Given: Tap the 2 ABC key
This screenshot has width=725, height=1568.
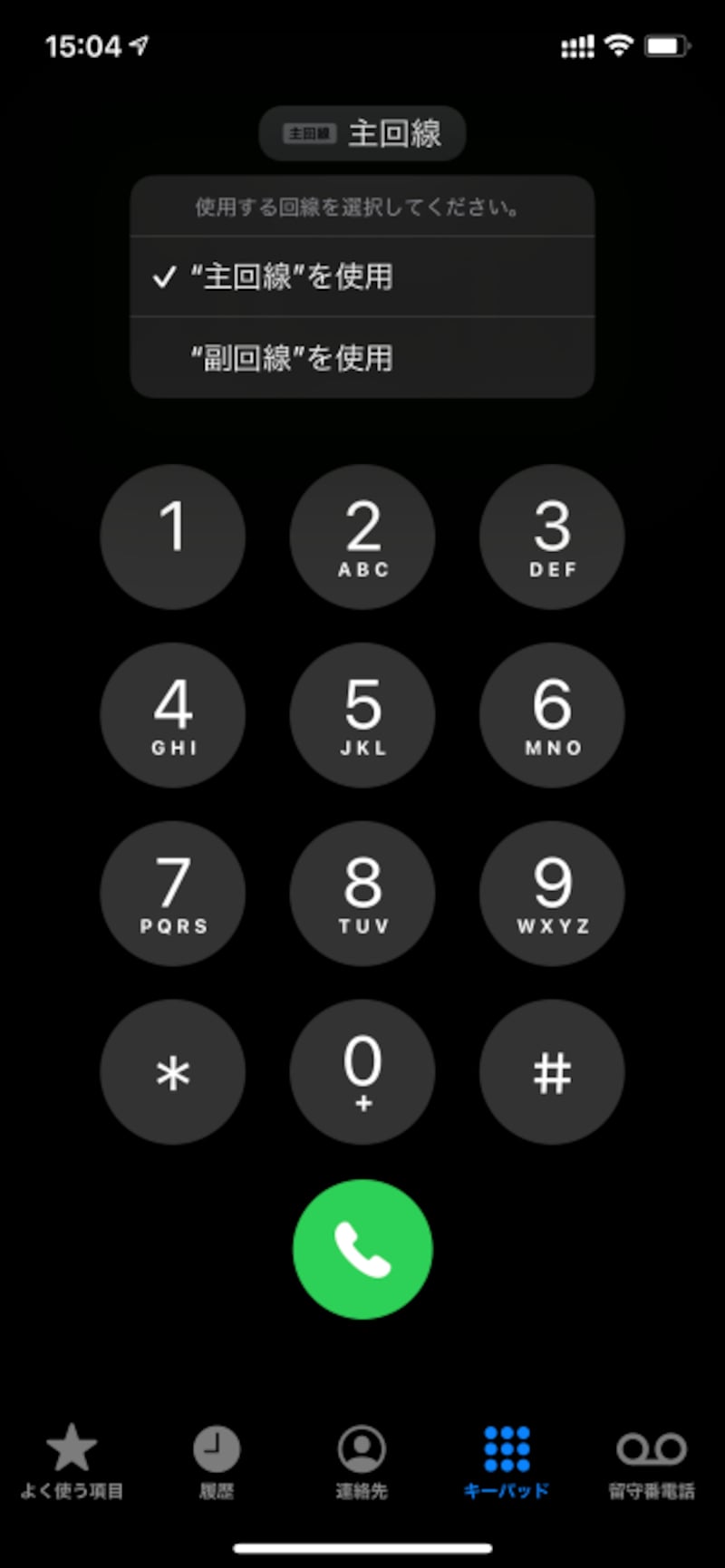Looking at the screenshot, I should [362, 537].
